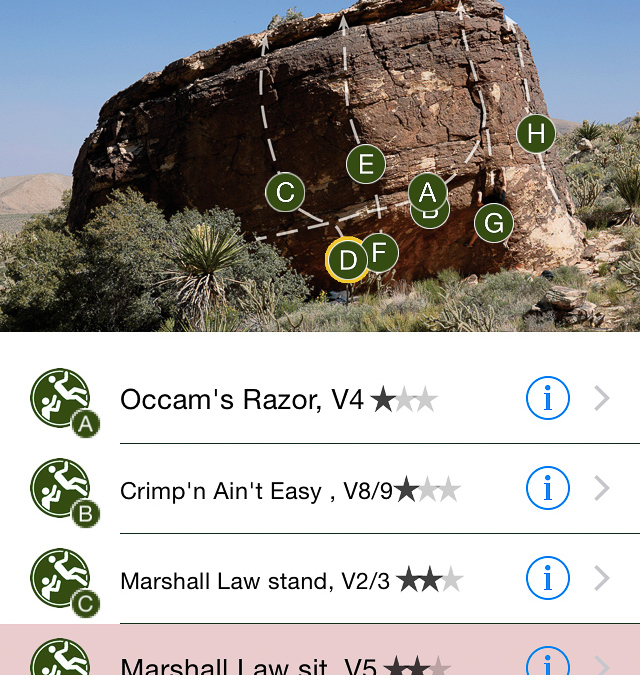Show info for Marshall Law sit
The height and width of the screenshot is (675, 640).
[547, 662]
